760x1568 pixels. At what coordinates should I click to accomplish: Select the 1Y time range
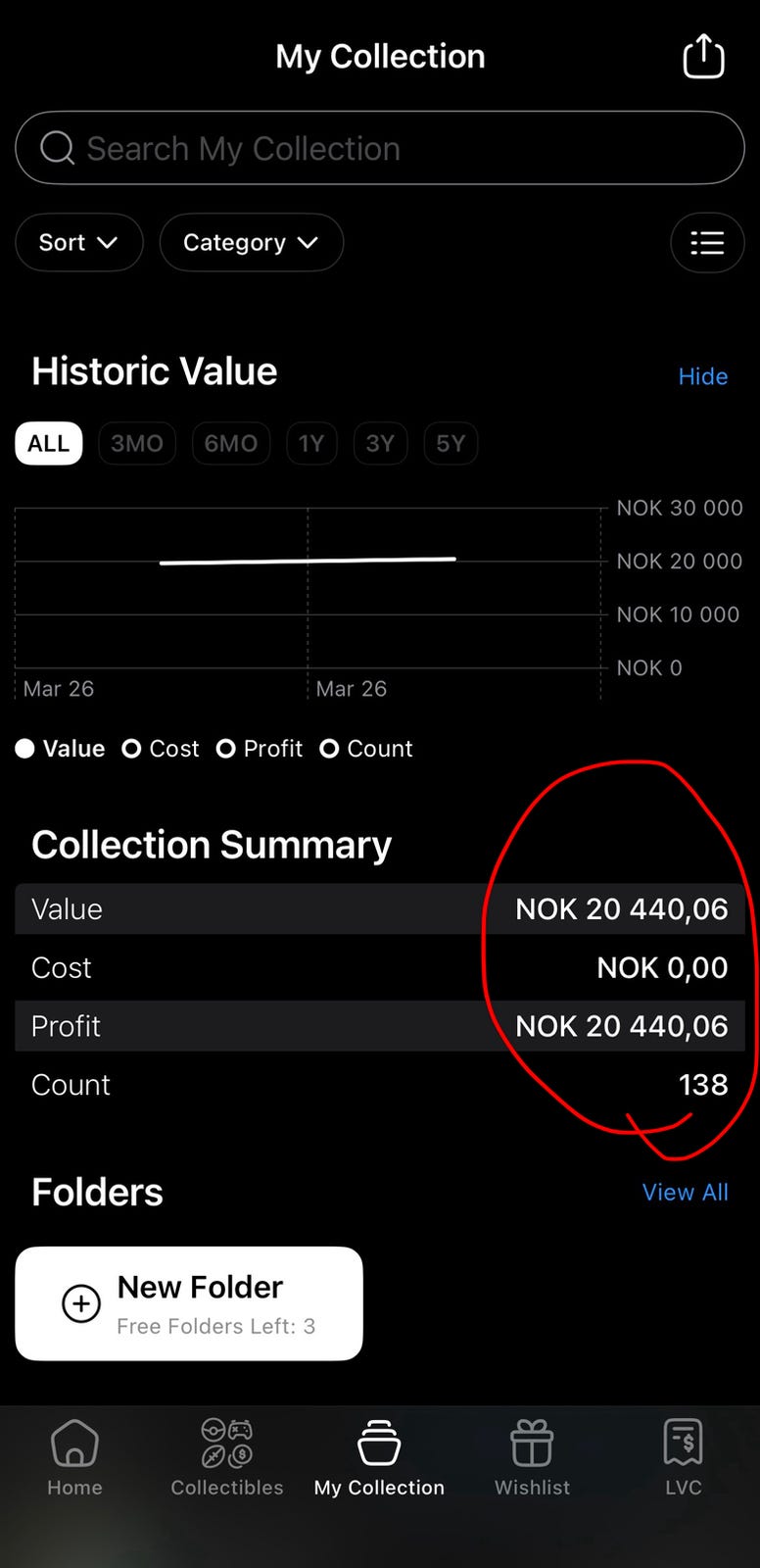(x=311, y=443)
